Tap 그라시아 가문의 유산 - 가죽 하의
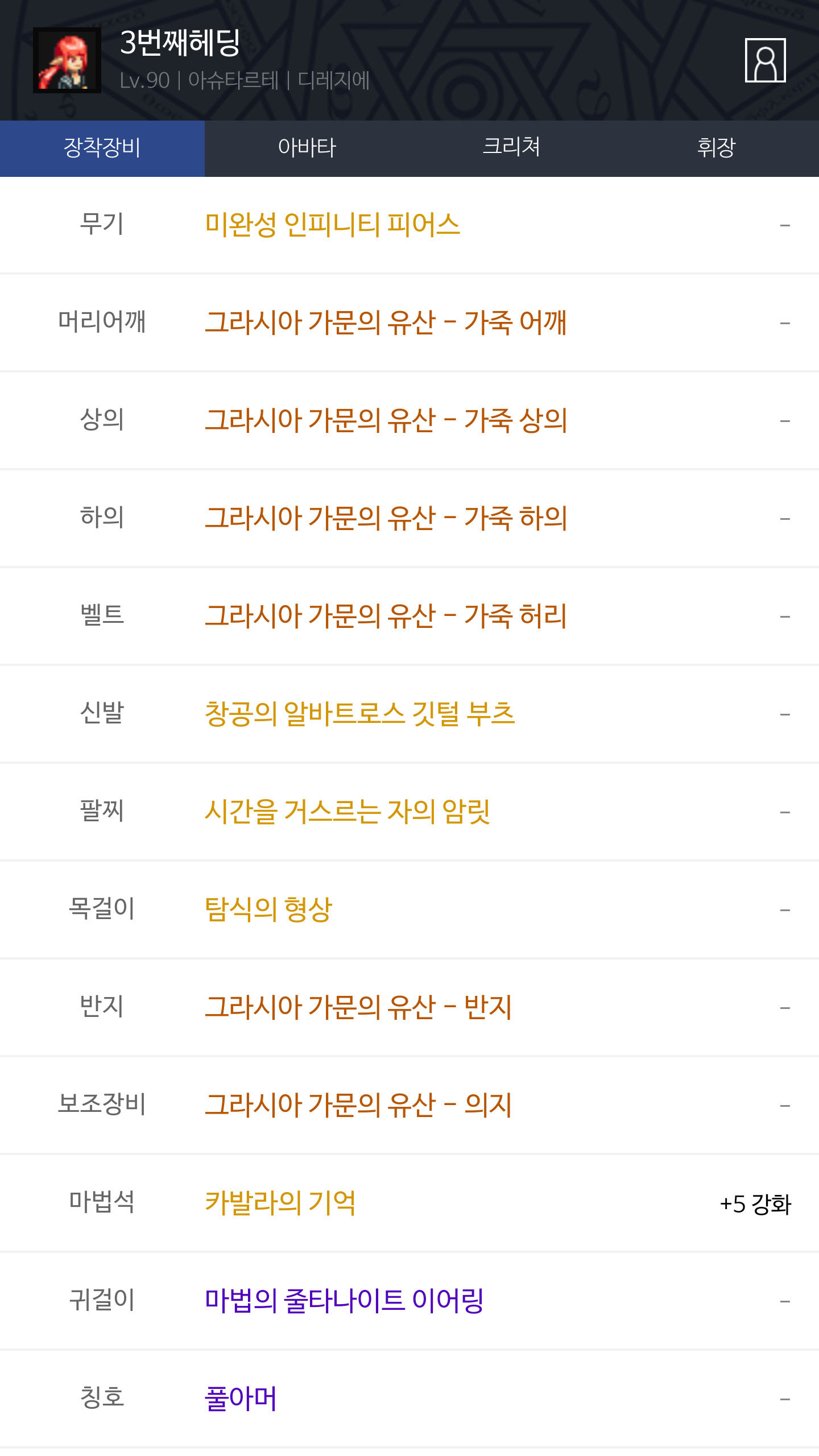 tap(386, 518)
